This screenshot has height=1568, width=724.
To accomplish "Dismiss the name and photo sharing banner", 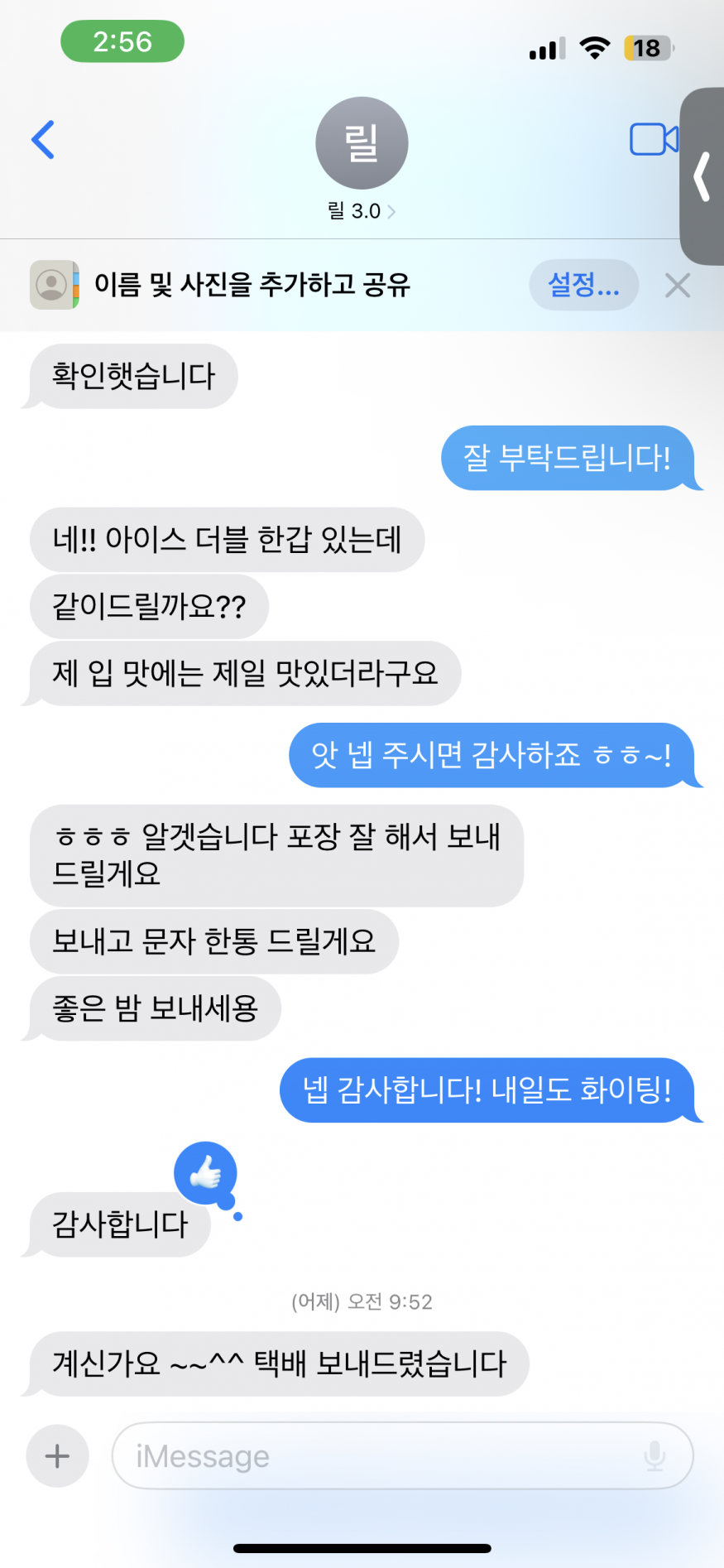I will coord(677,286).
